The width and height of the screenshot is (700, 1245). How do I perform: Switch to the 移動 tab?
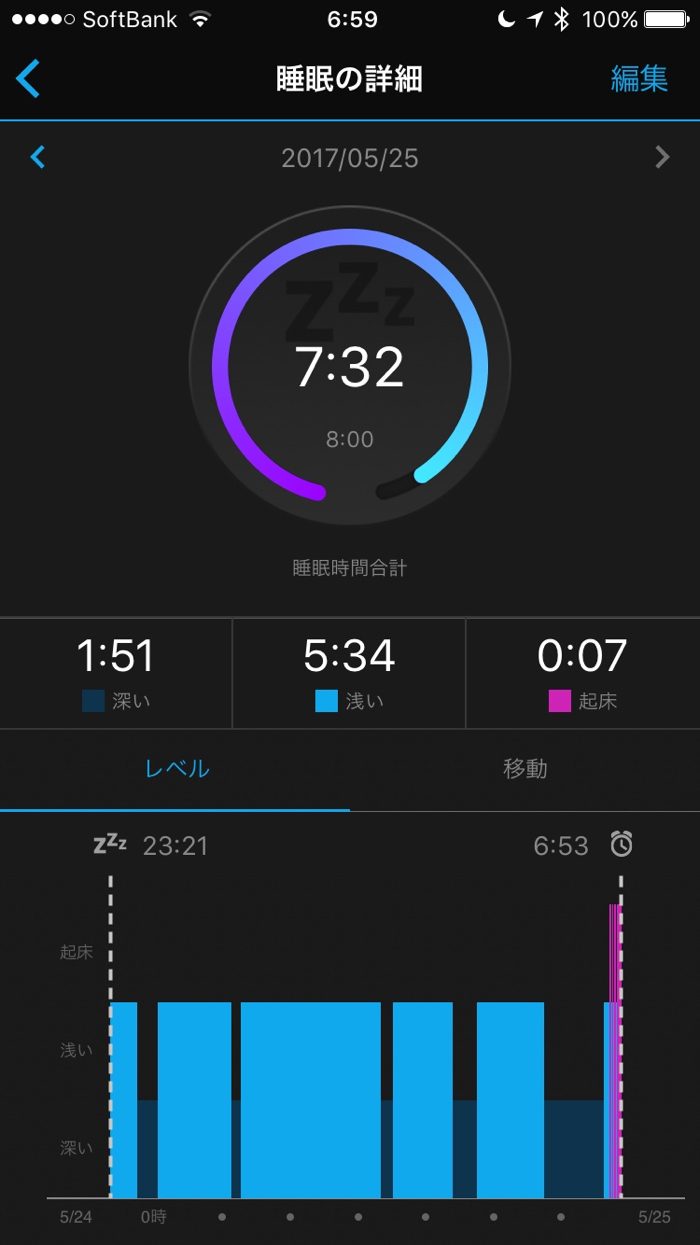[525, 769]
